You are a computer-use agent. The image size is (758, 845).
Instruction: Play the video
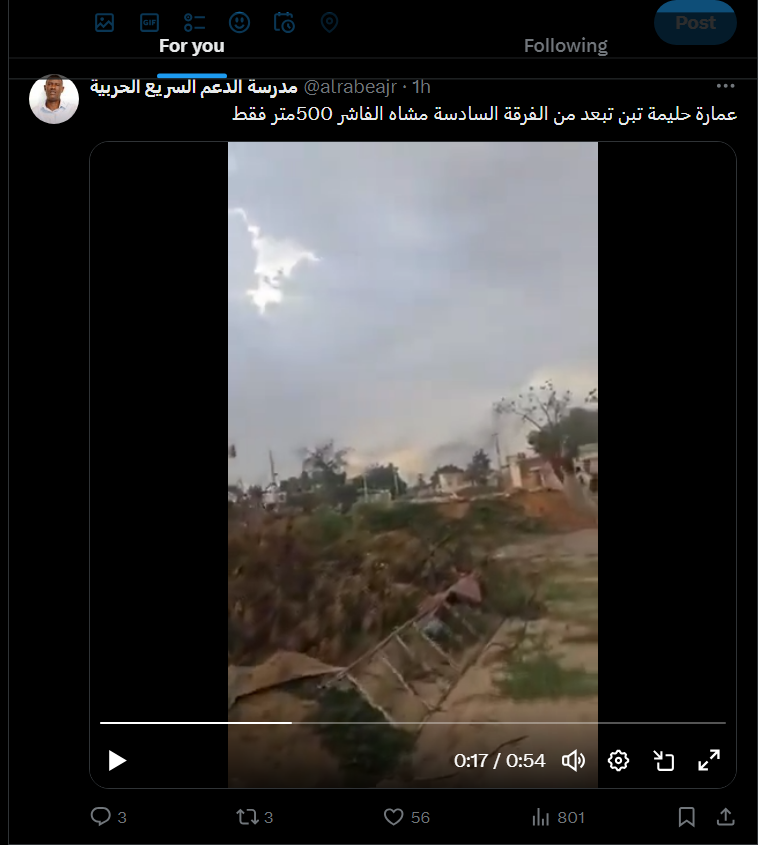[x=117, y=761]
